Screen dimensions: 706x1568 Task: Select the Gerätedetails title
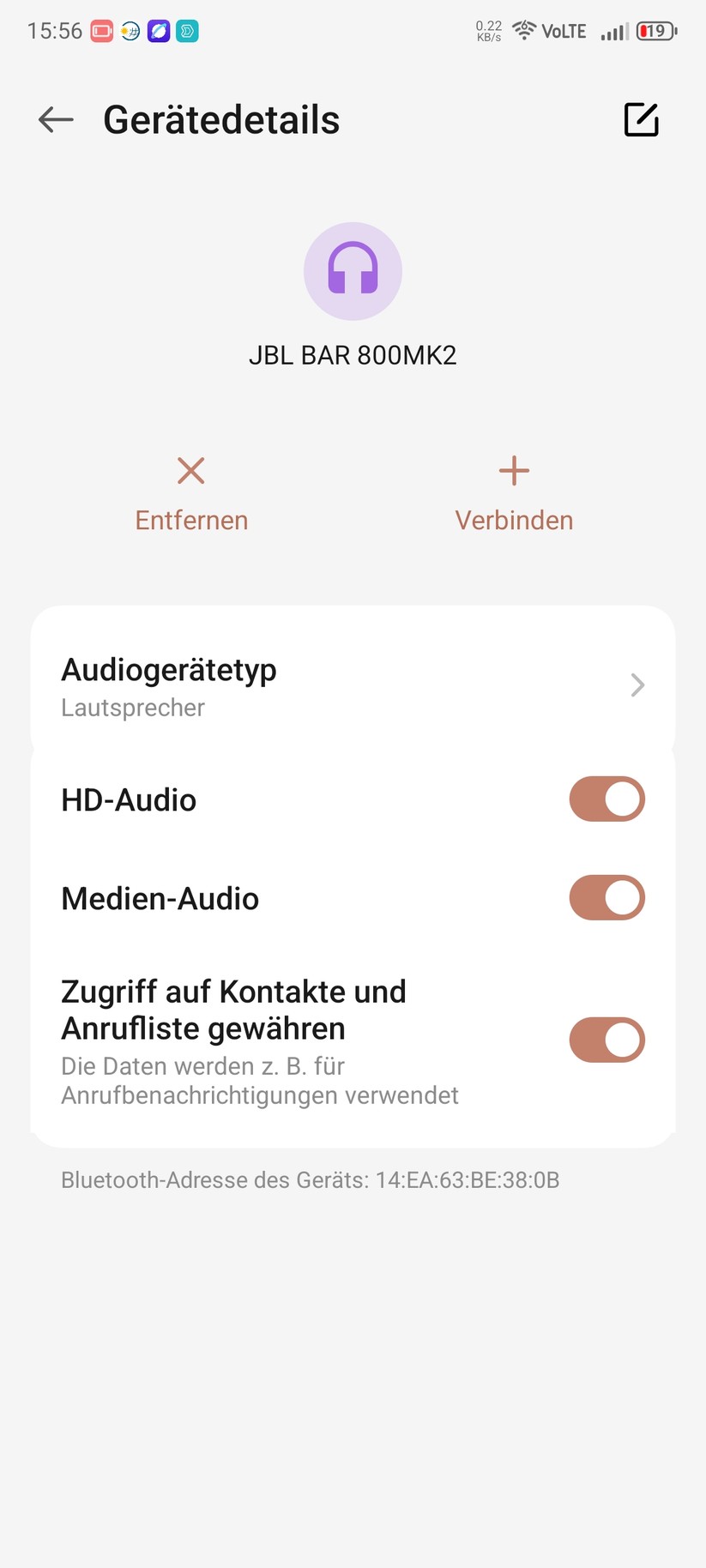pyautogui.click(x=220, y=119)
